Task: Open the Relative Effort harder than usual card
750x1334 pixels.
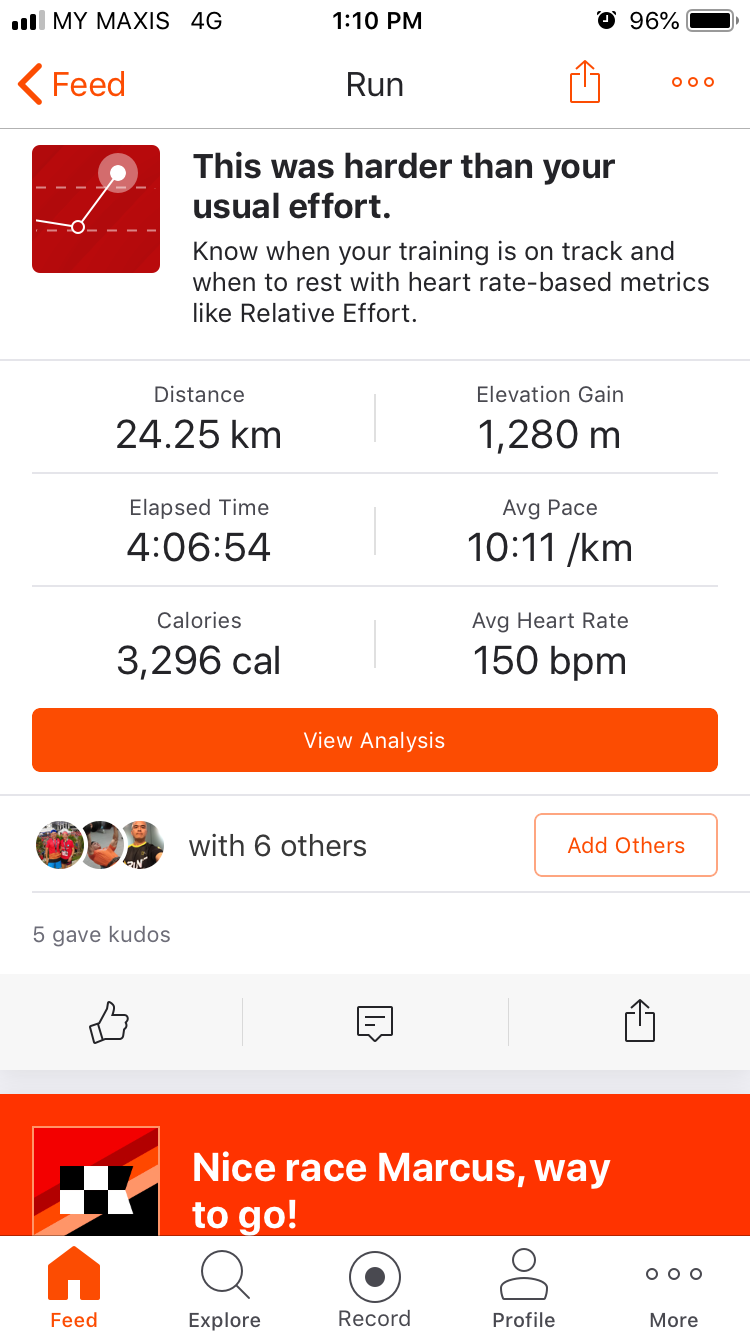Action: 375,239
